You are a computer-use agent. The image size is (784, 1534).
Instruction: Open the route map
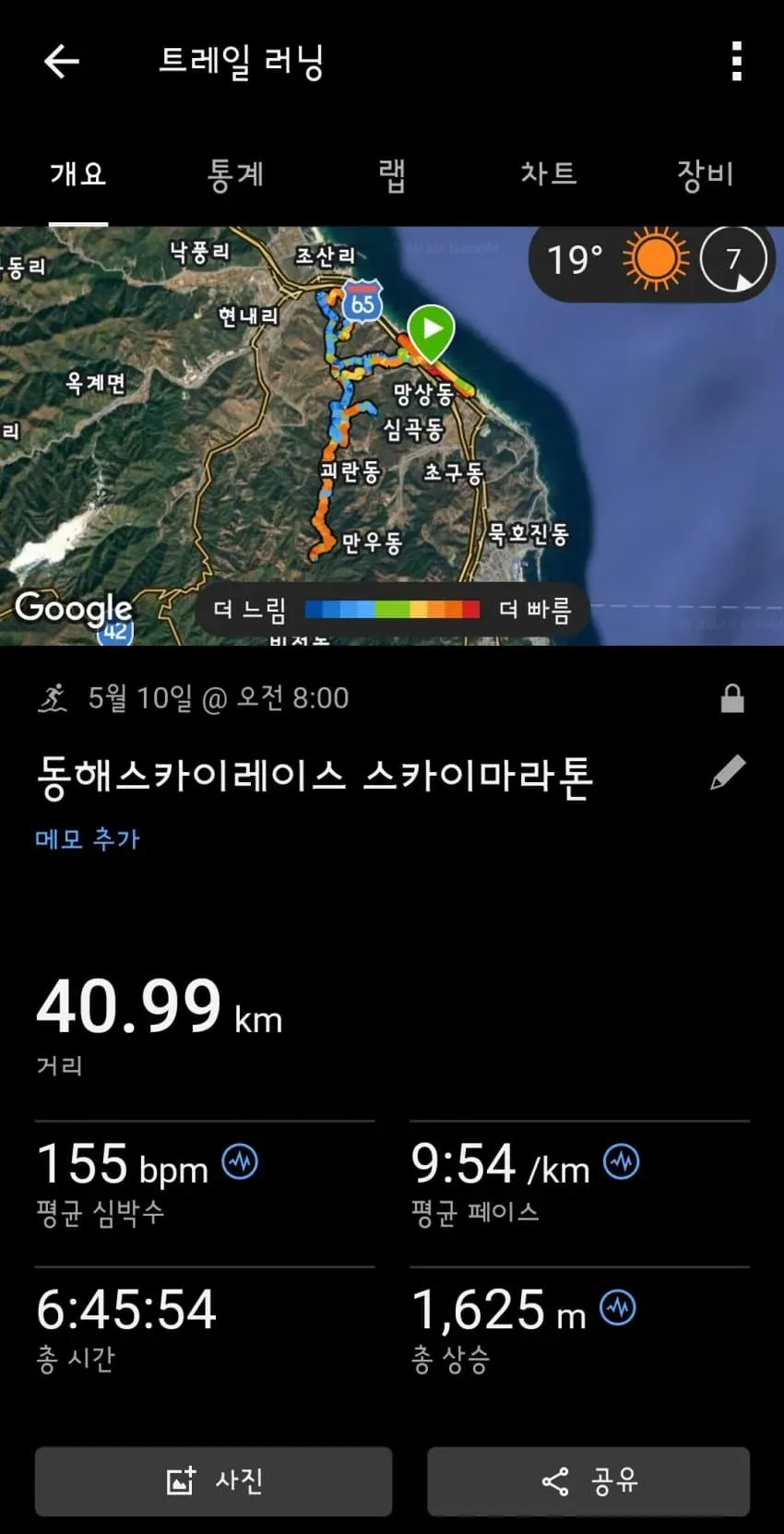coord(392,435)
